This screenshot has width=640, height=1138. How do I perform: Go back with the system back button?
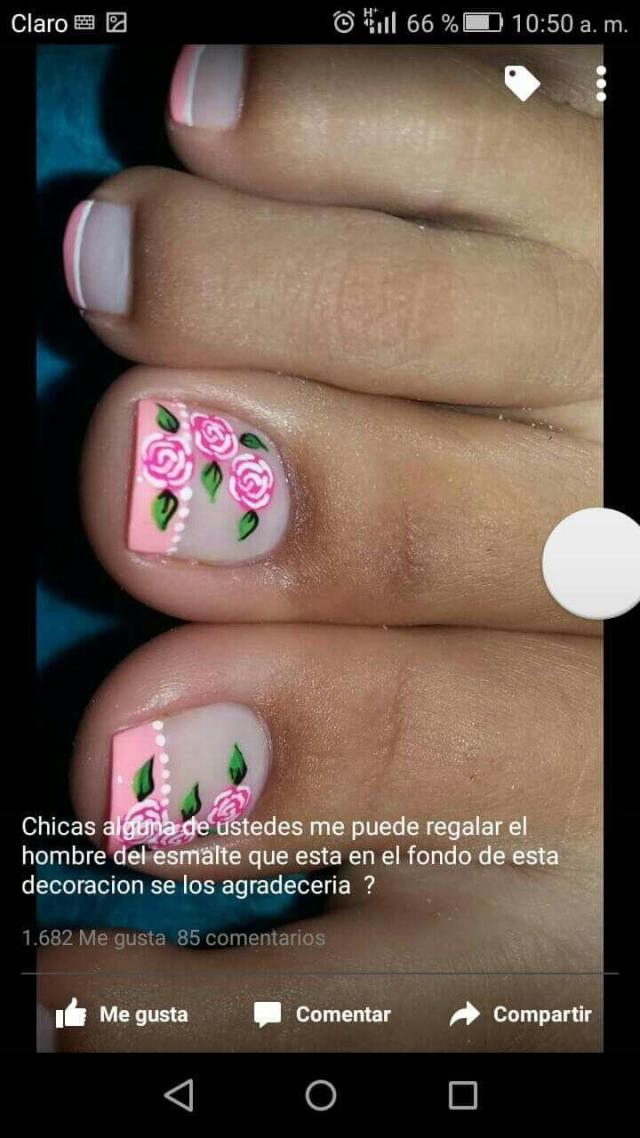click(179, 1096)
